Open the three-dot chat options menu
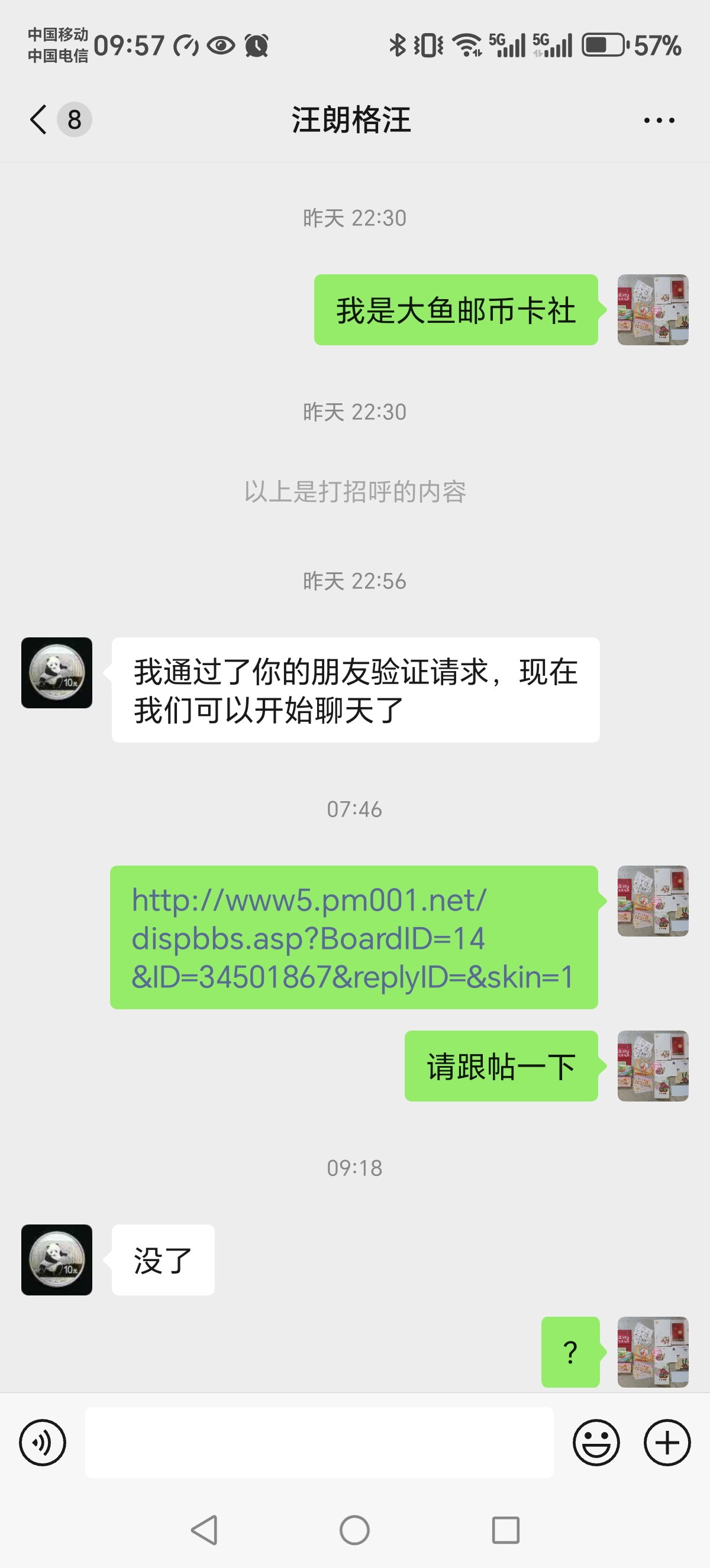Screen dimensions: 710x1568 (659, 120)
